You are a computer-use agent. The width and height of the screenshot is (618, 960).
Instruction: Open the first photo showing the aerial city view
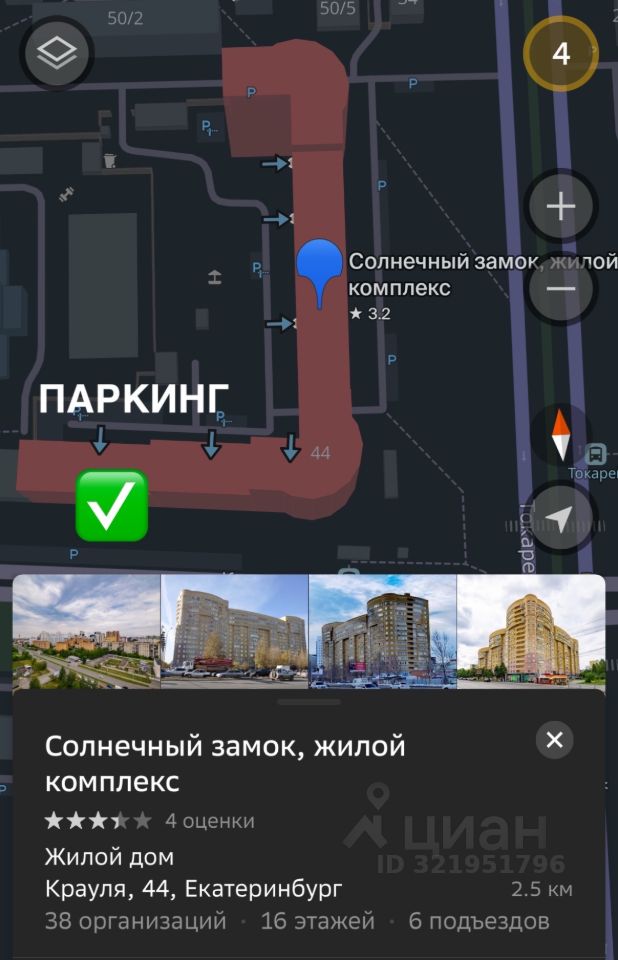click(x=87, y=631)
